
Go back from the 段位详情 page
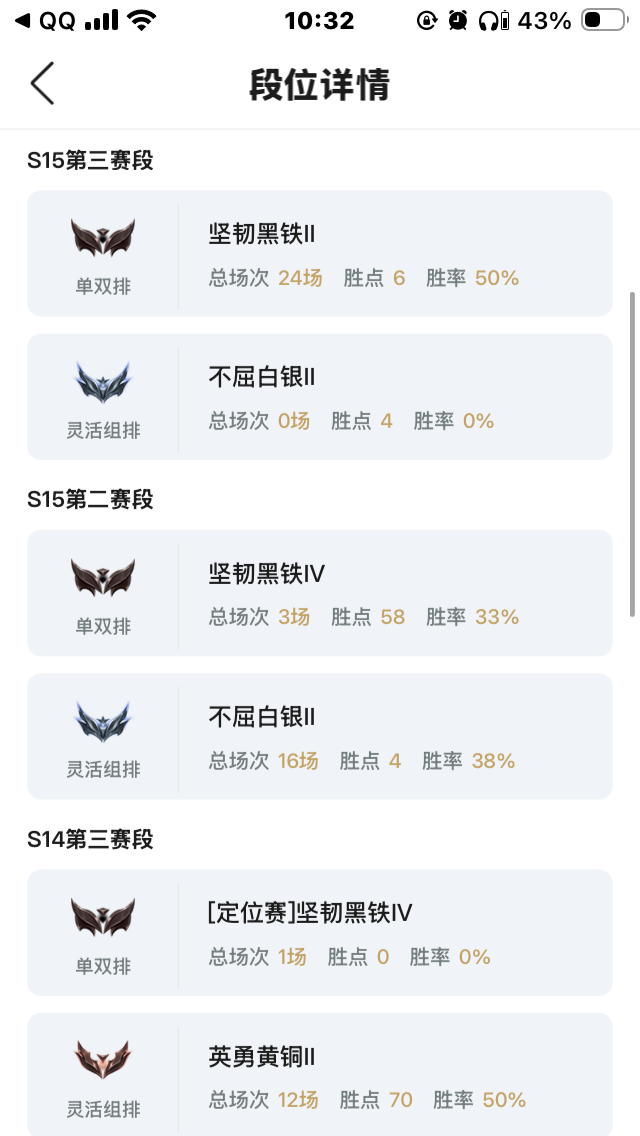tap(42, 84)
